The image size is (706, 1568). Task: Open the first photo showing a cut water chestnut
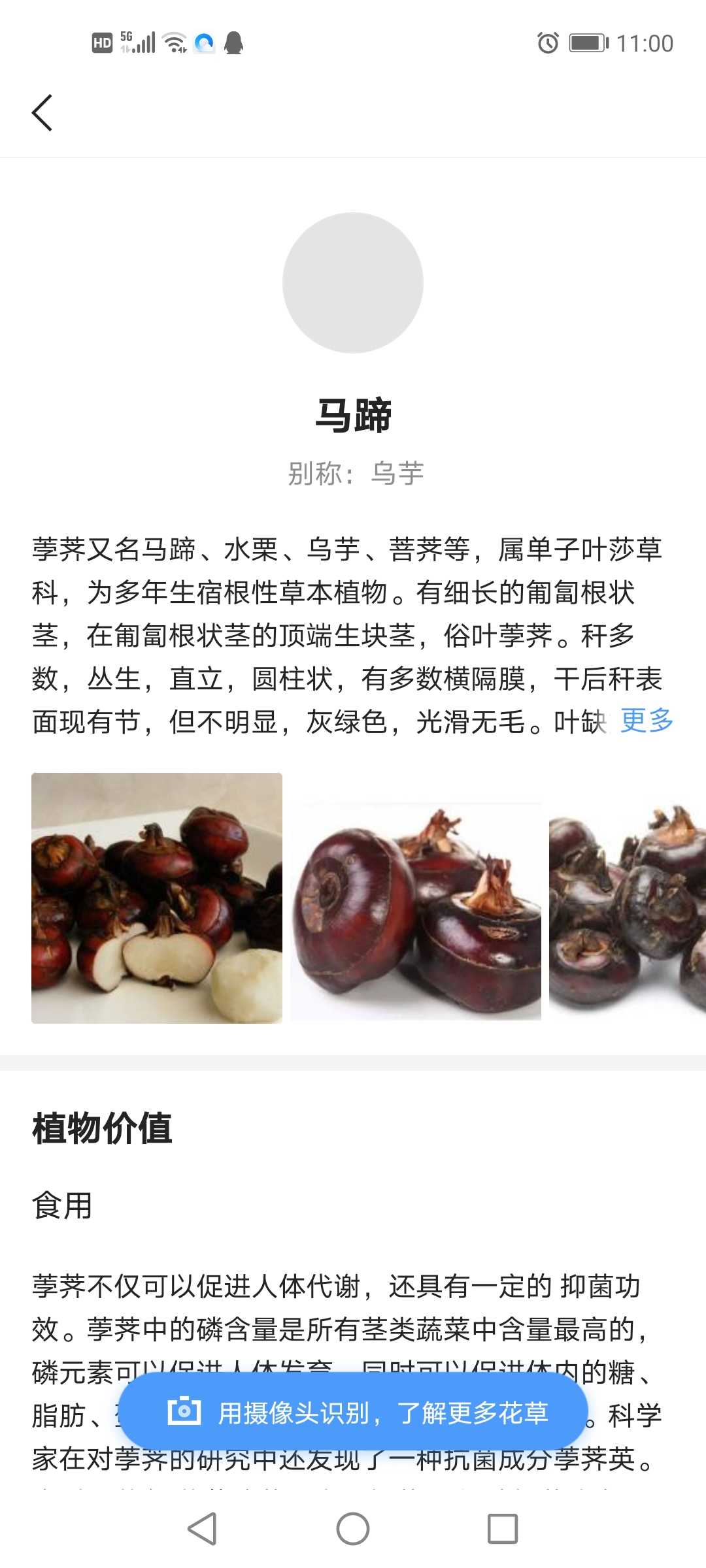pyautogui.click(x=157, y=898)
